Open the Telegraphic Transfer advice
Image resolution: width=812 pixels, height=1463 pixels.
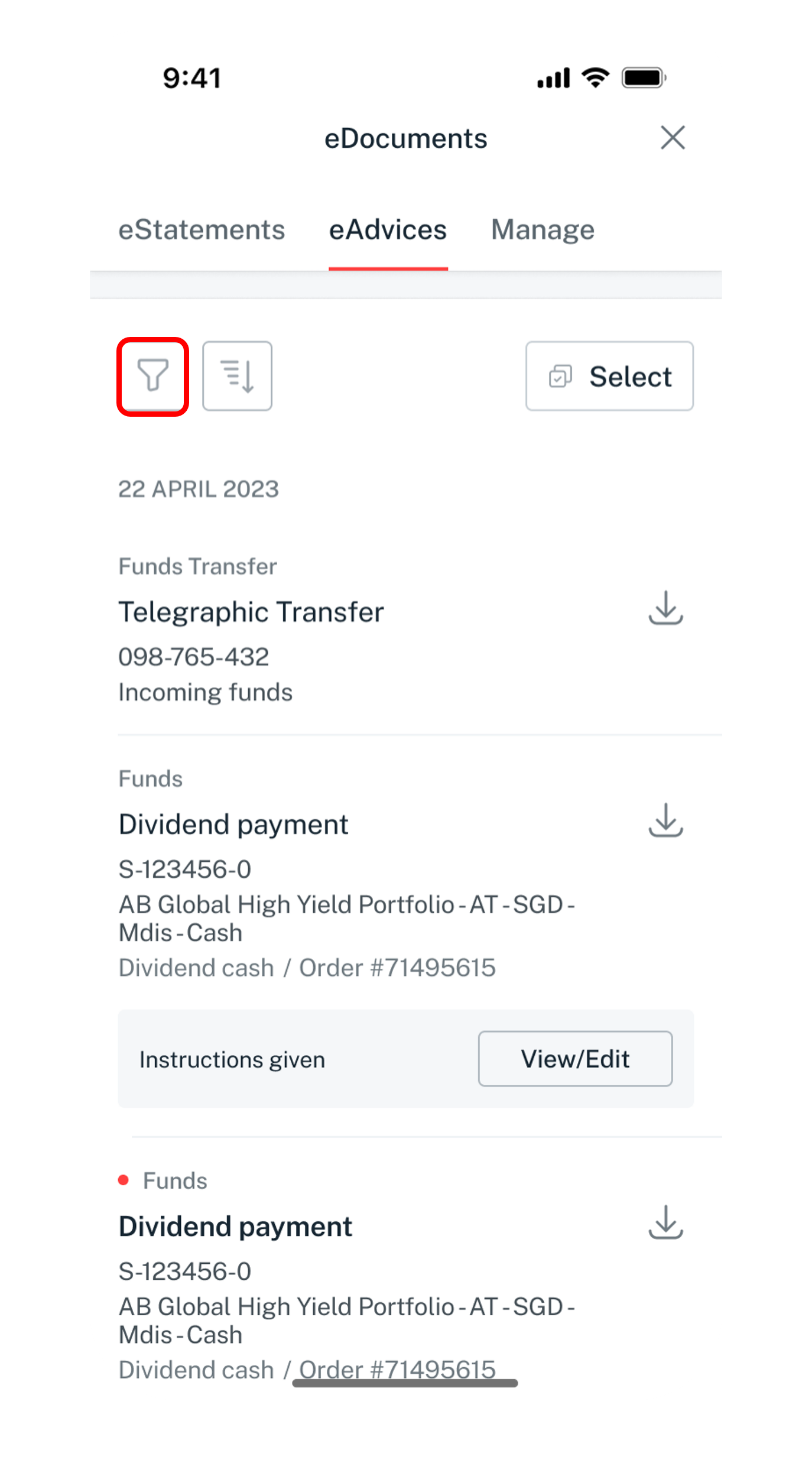click(x=251, y=612)
